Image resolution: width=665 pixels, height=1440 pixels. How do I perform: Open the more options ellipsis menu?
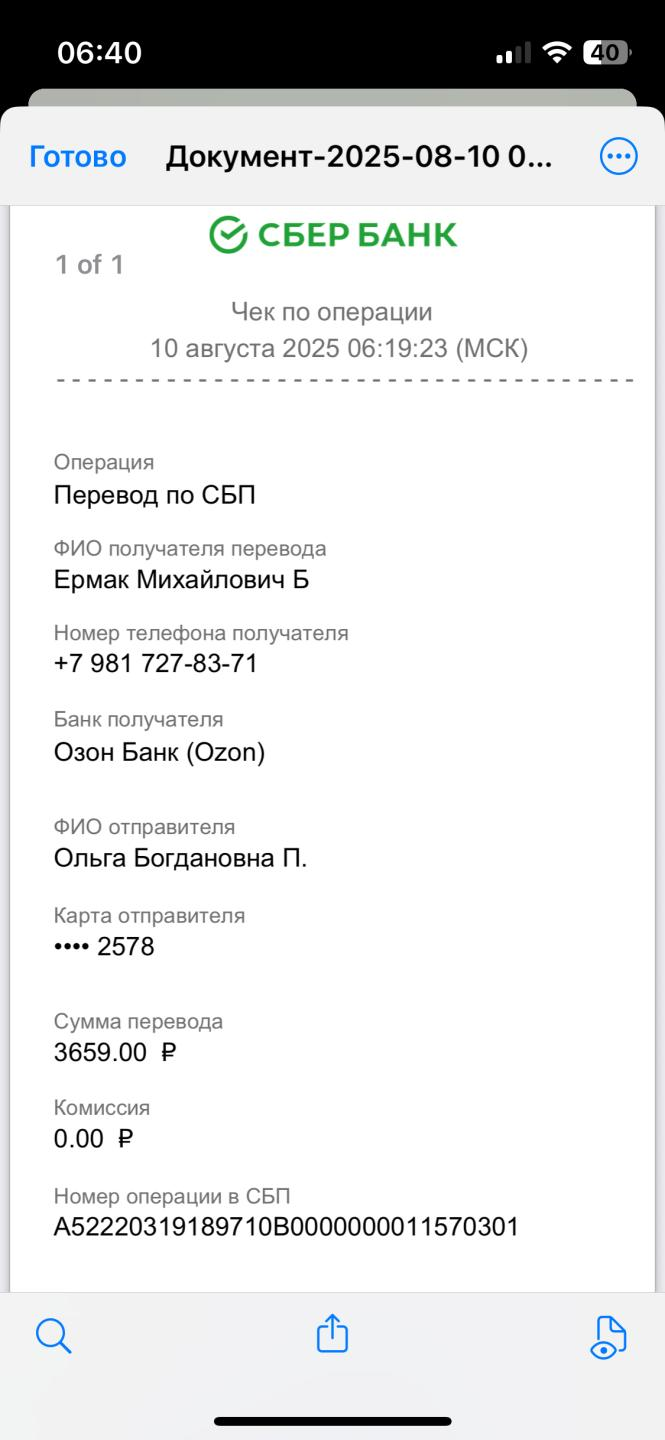[x=618, y=156]
